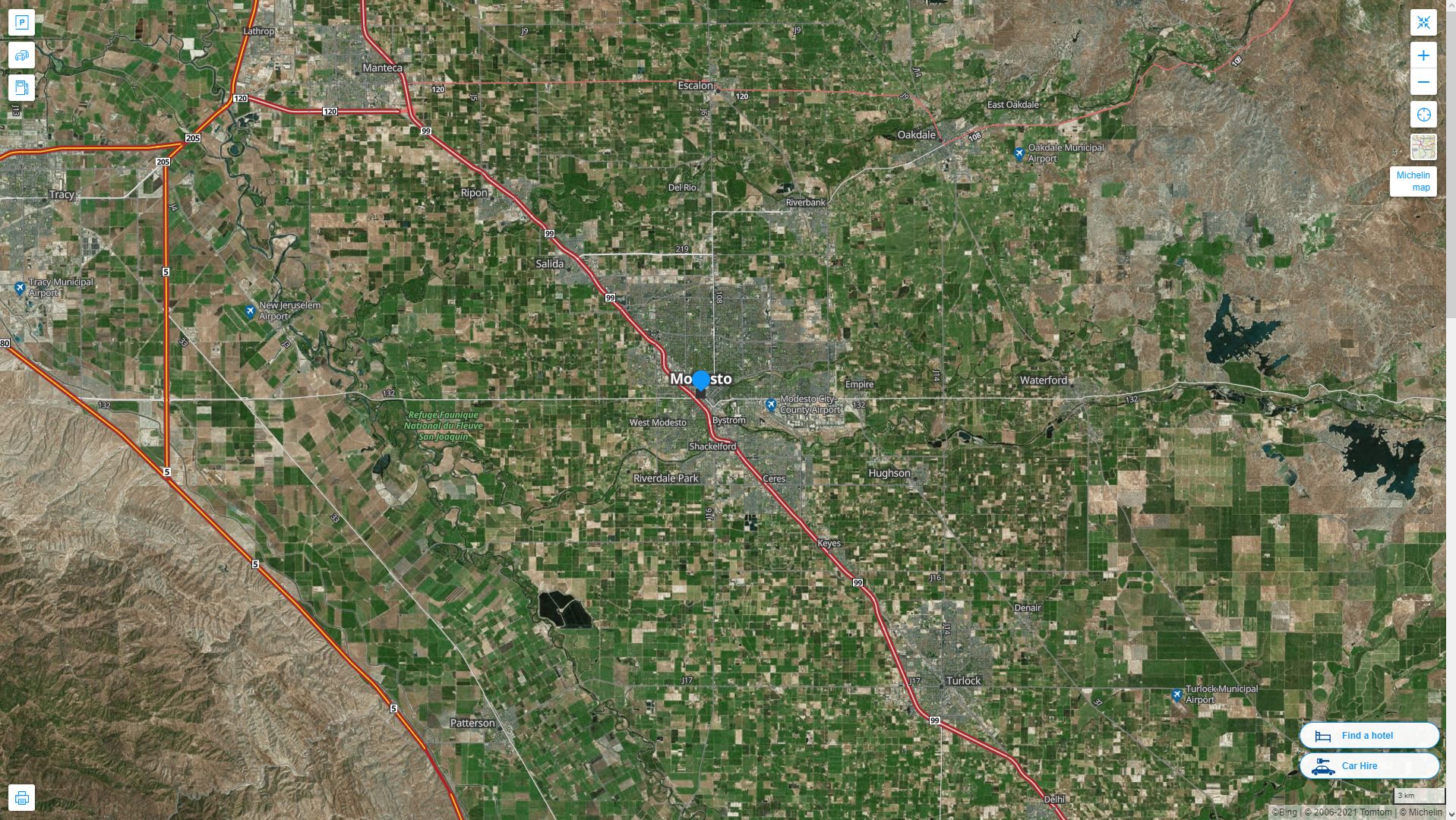Print the map

(x=21, y=798)
